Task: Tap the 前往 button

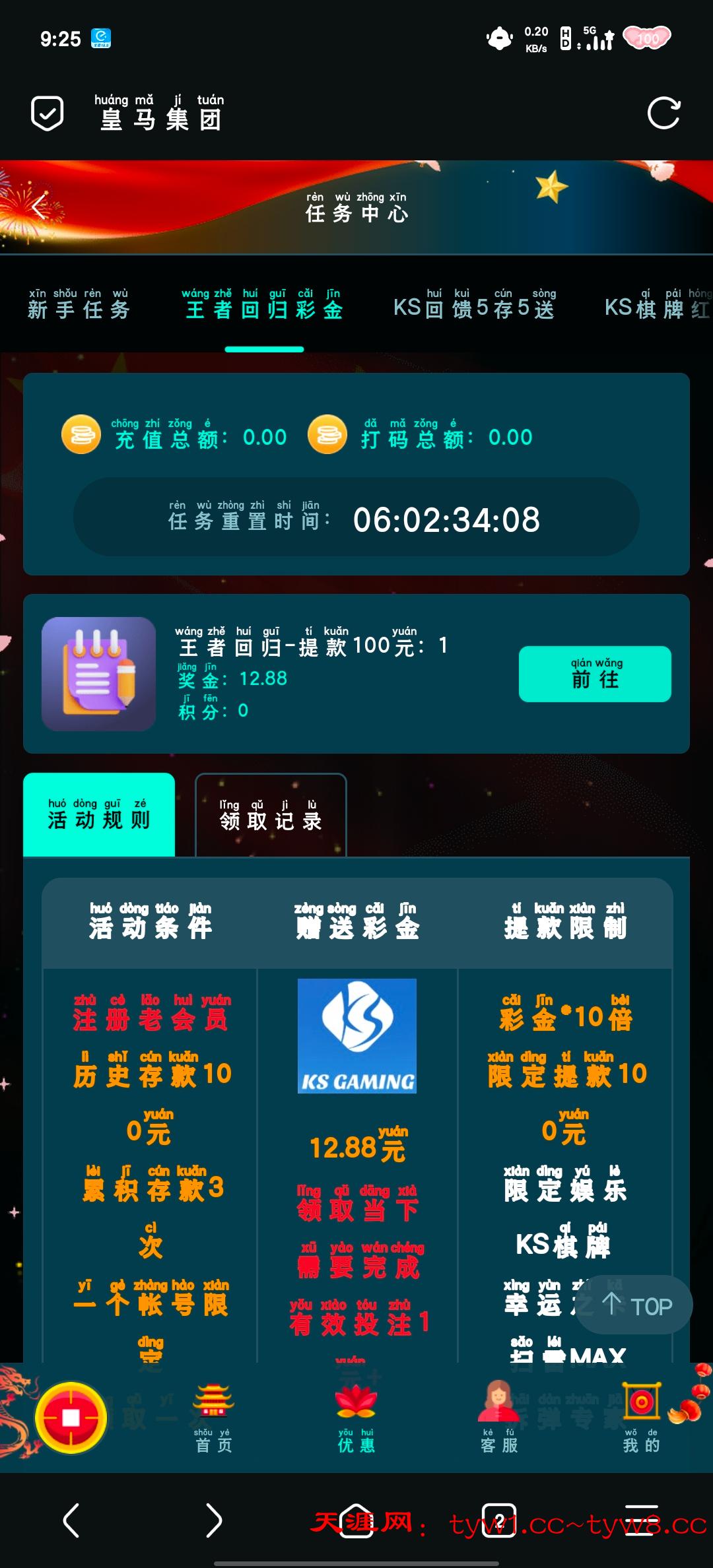Action: coord(595,674)
